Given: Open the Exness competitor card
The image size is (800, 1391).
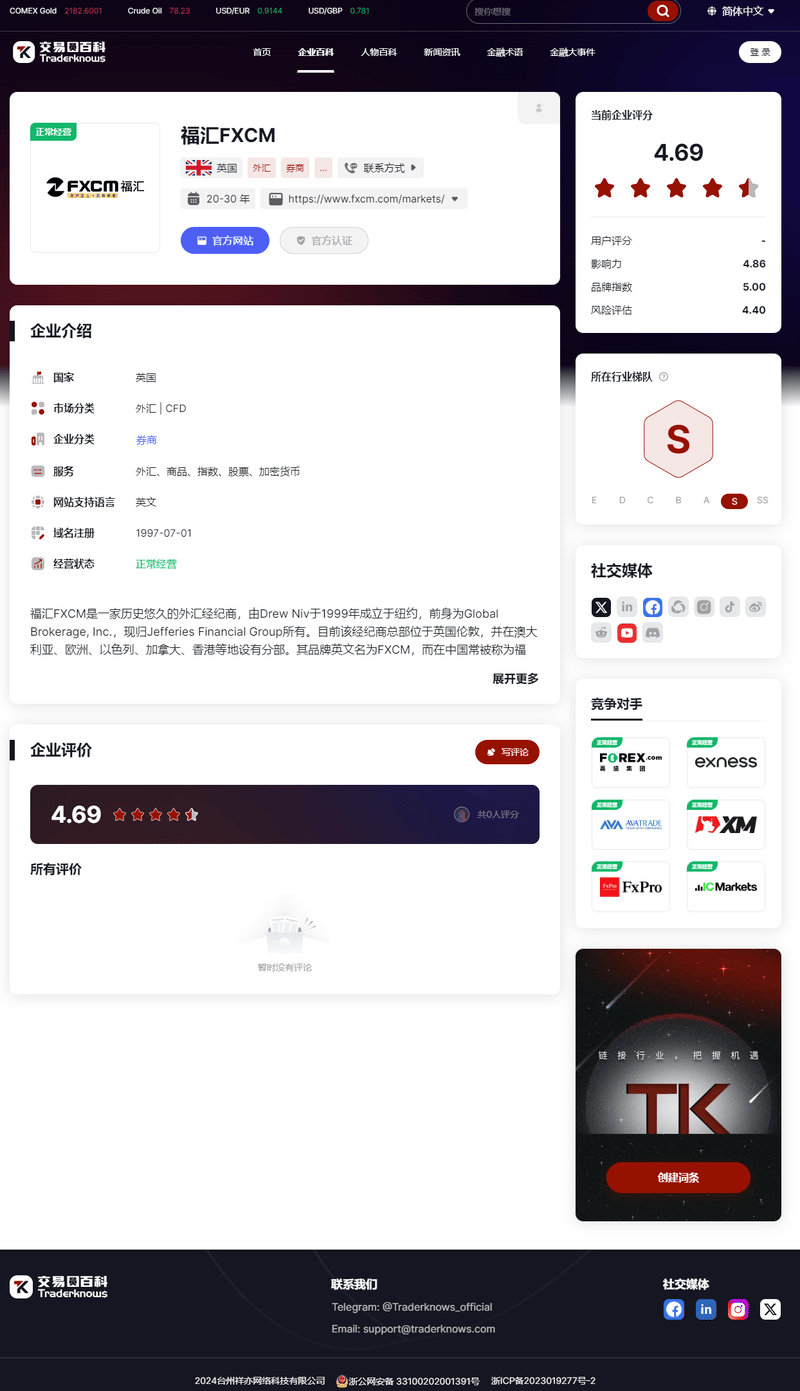Looking at the screenshot, I should point(726,762).
